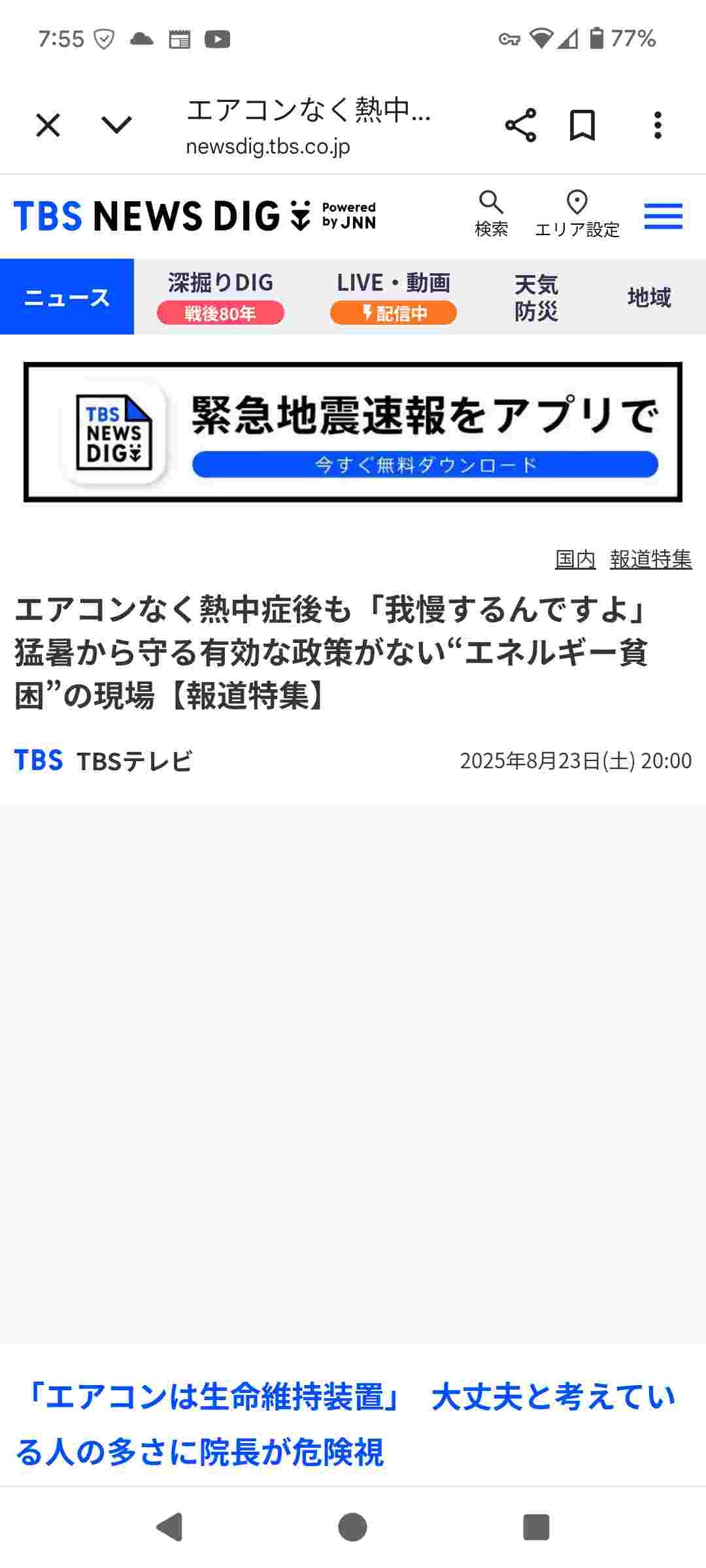This screenshot has width=706, height=1568.
Task: Expand the tab's down chevron
Action: click(117, 125)
